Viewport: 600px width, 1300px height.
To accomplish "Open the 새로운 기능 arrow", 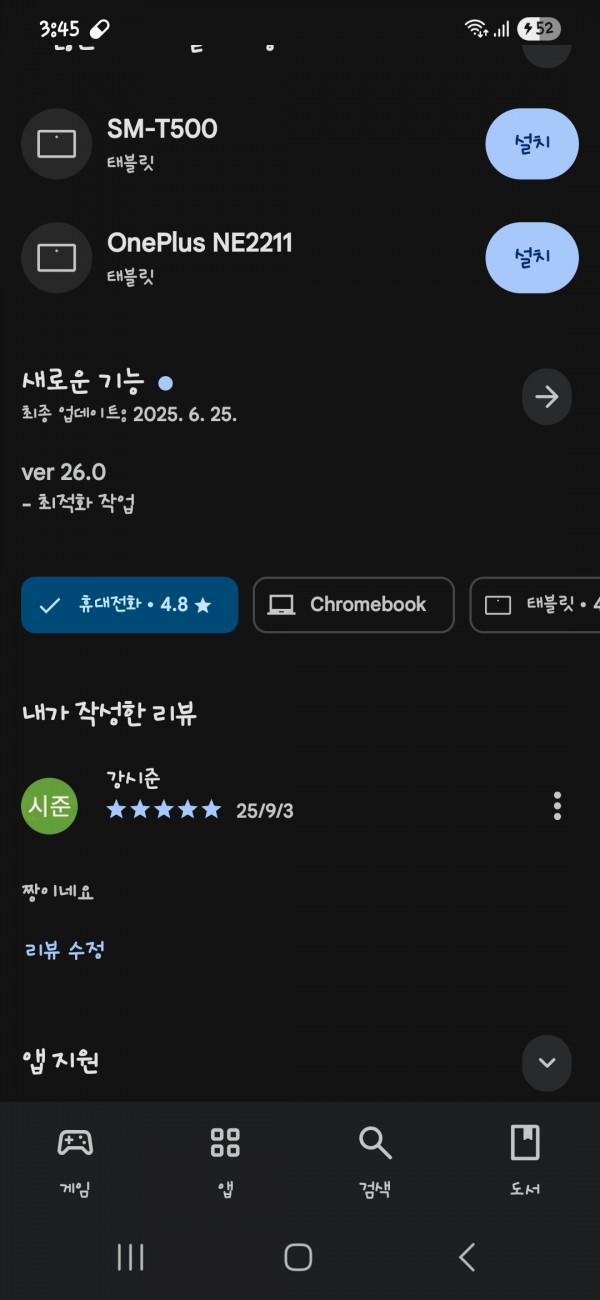I will pyautogui.click(x=547, y=397).
